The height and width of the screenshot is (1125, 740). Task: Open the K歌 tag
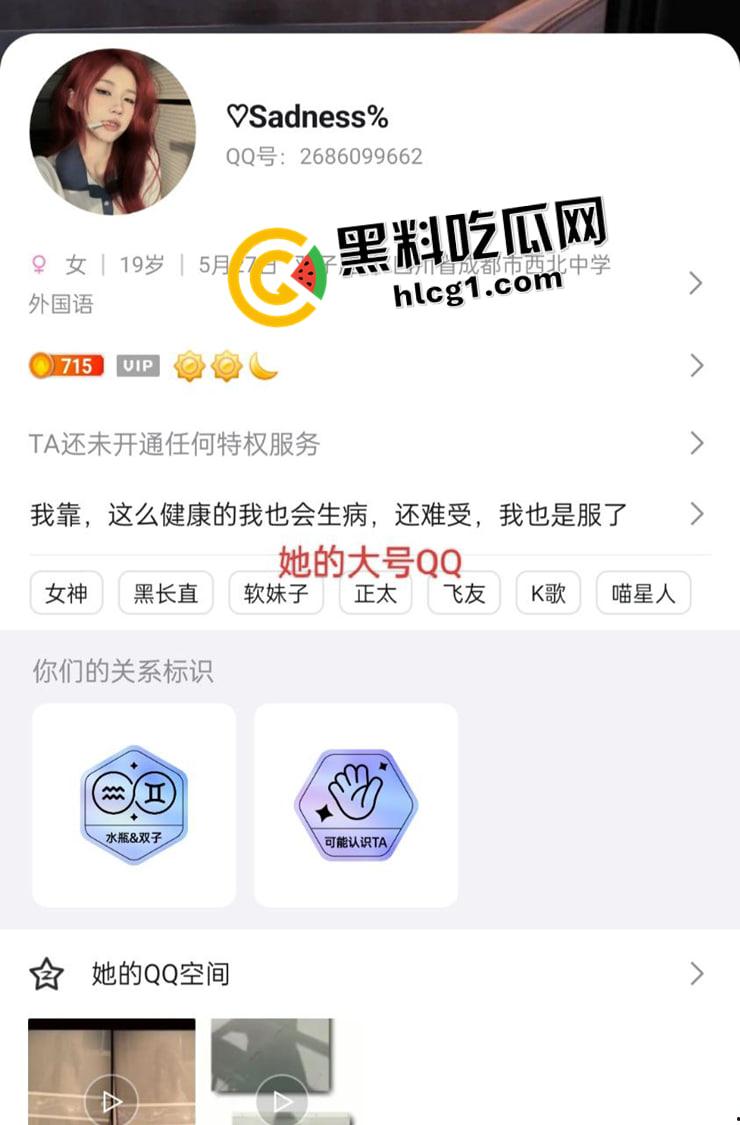point(548,593)
